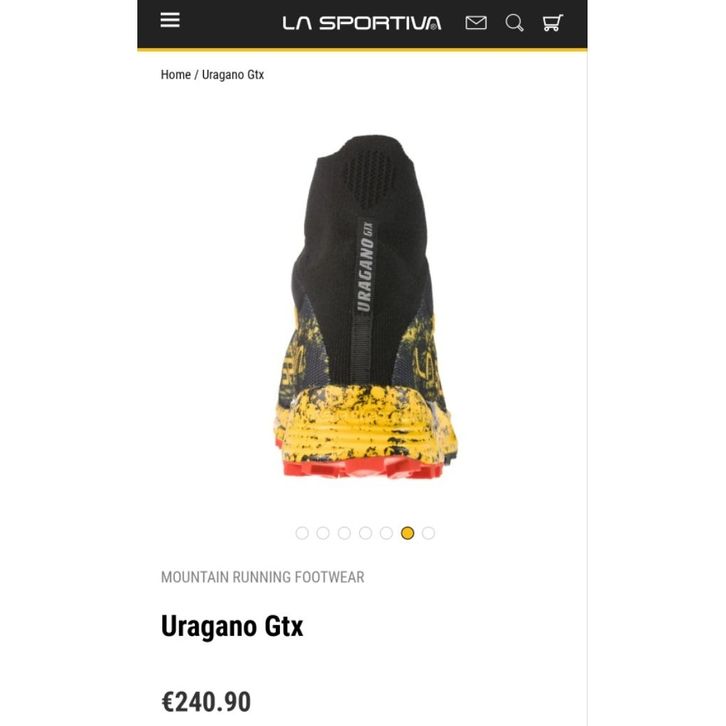
Task: Open the Uragano Gtx shoe photo
Action: 364,305
